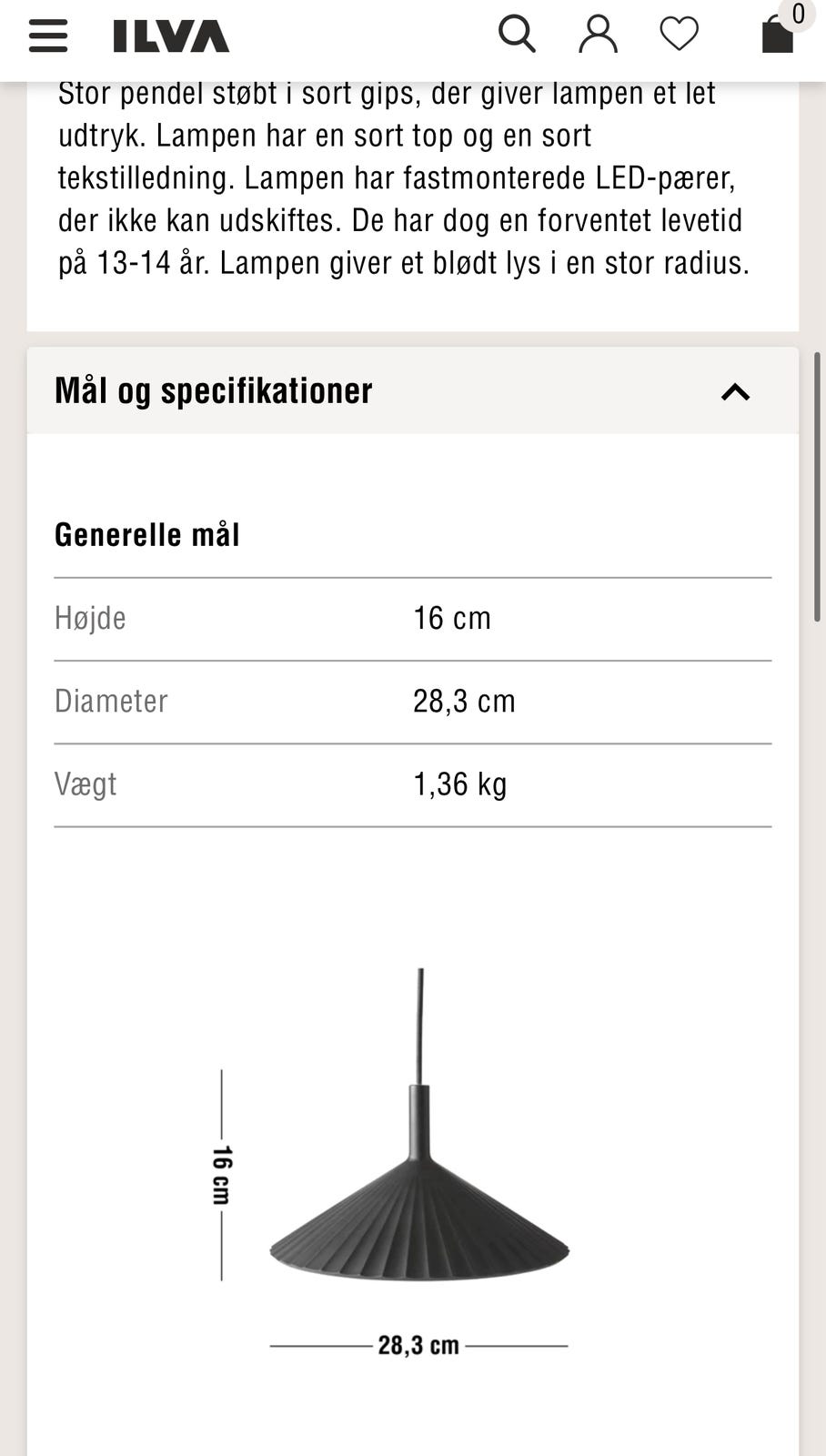Click the Højde row label
Viewport: 826px width, 1456px height.
pyautogui.click(x=91, y=618)
